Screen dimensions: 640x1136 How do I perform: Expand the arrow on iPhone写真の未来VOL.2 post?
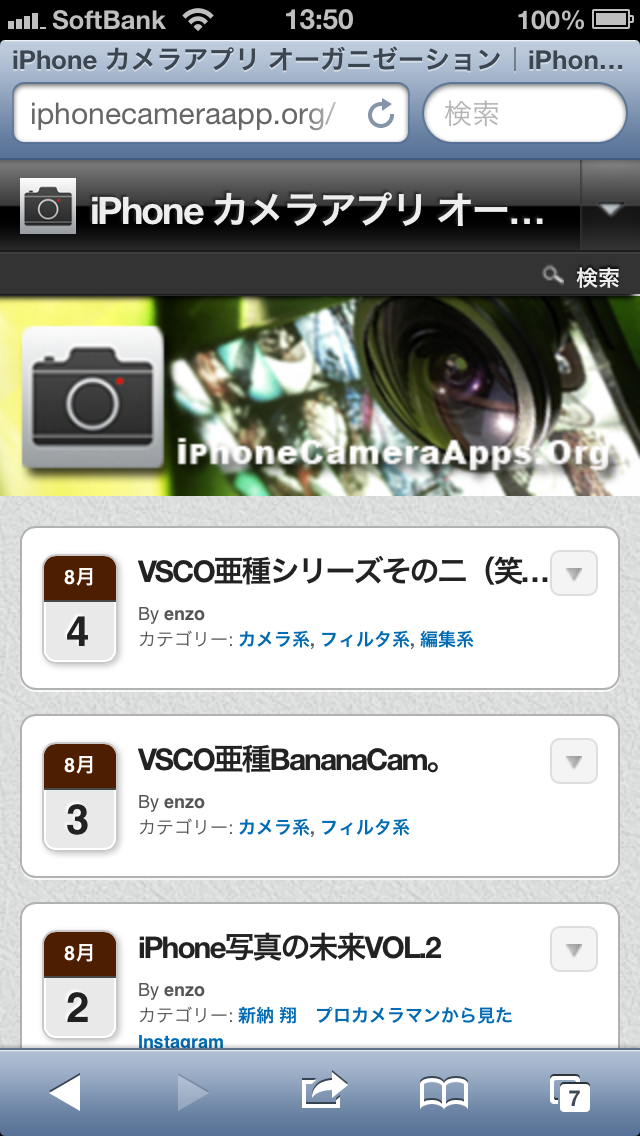[574, 949]
